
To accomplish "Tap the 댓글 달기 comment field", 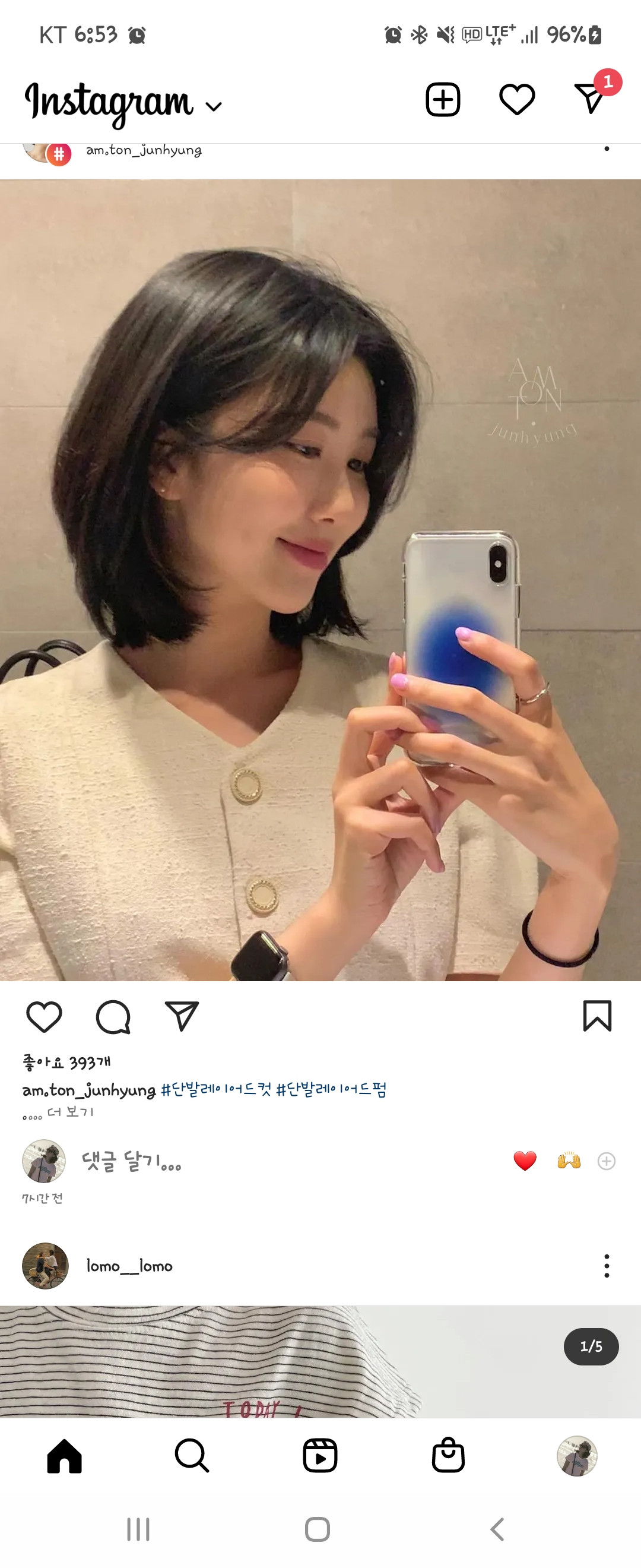I will (131, 1161).
